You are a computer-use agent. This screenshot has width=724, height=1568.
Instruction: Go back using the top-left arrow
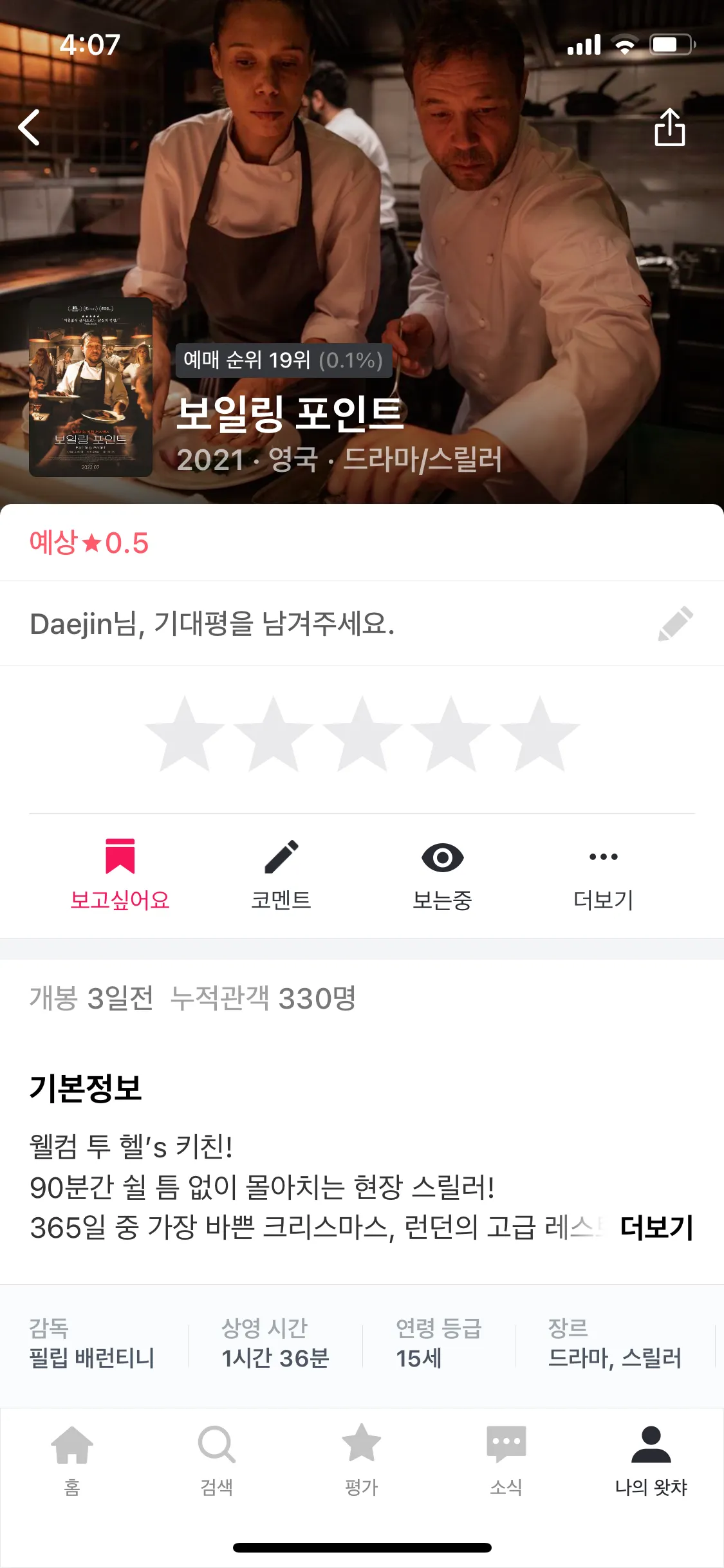[x=29, y=127]
